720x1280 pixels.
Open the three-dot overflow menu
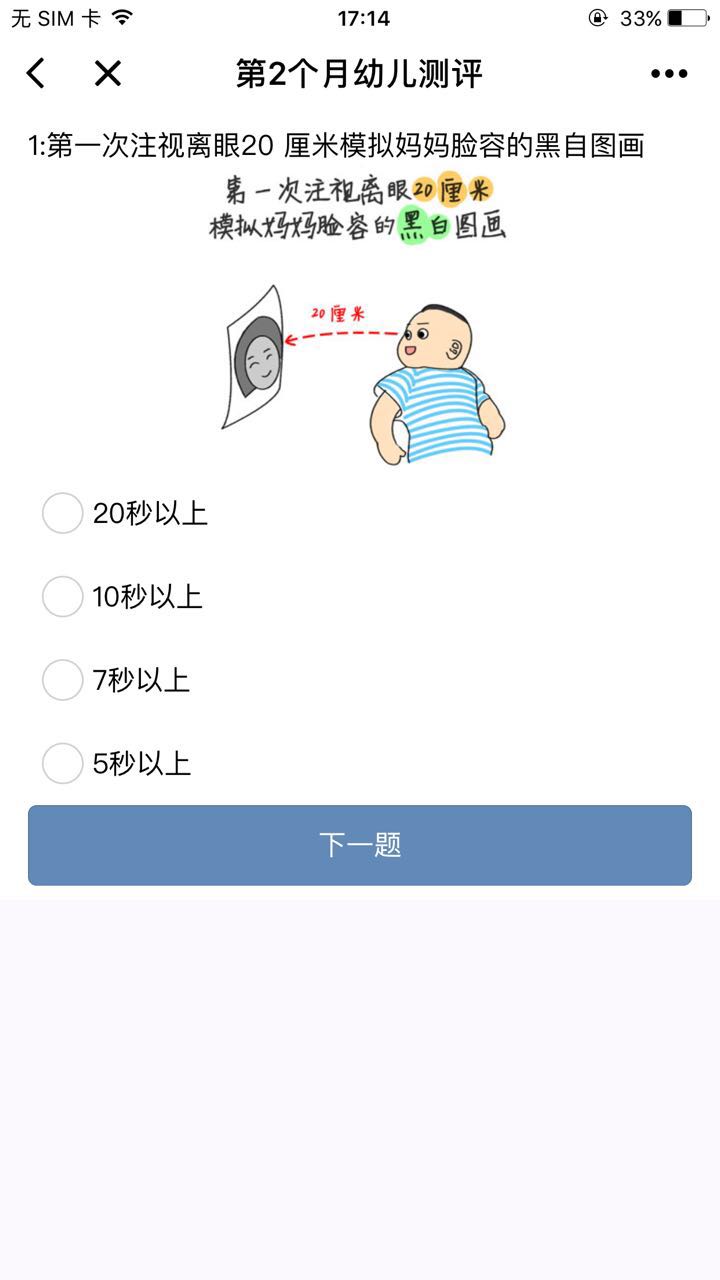668,73
